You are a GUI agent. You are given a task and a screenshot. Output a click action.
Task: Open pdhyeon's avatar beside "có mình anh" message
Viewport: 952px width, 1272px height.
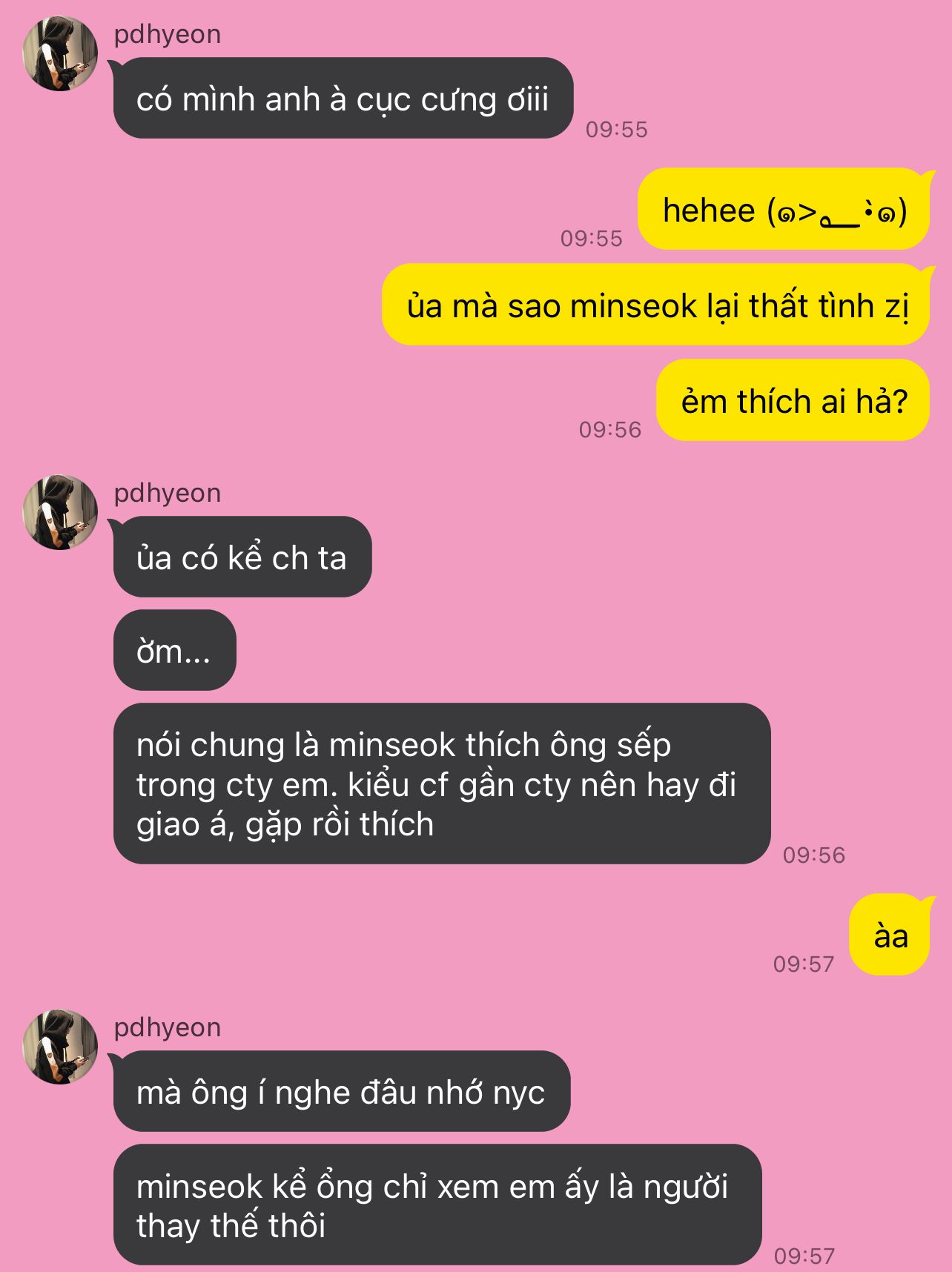[60, 54]
